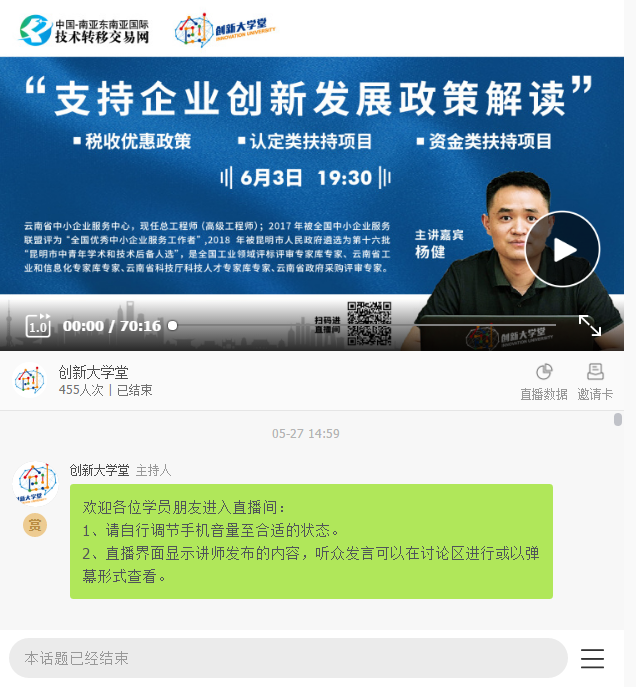Screen dimensions: 636x687
Task: Open the hamburger menu at the bottom
Action: click(x=592, y=659)
